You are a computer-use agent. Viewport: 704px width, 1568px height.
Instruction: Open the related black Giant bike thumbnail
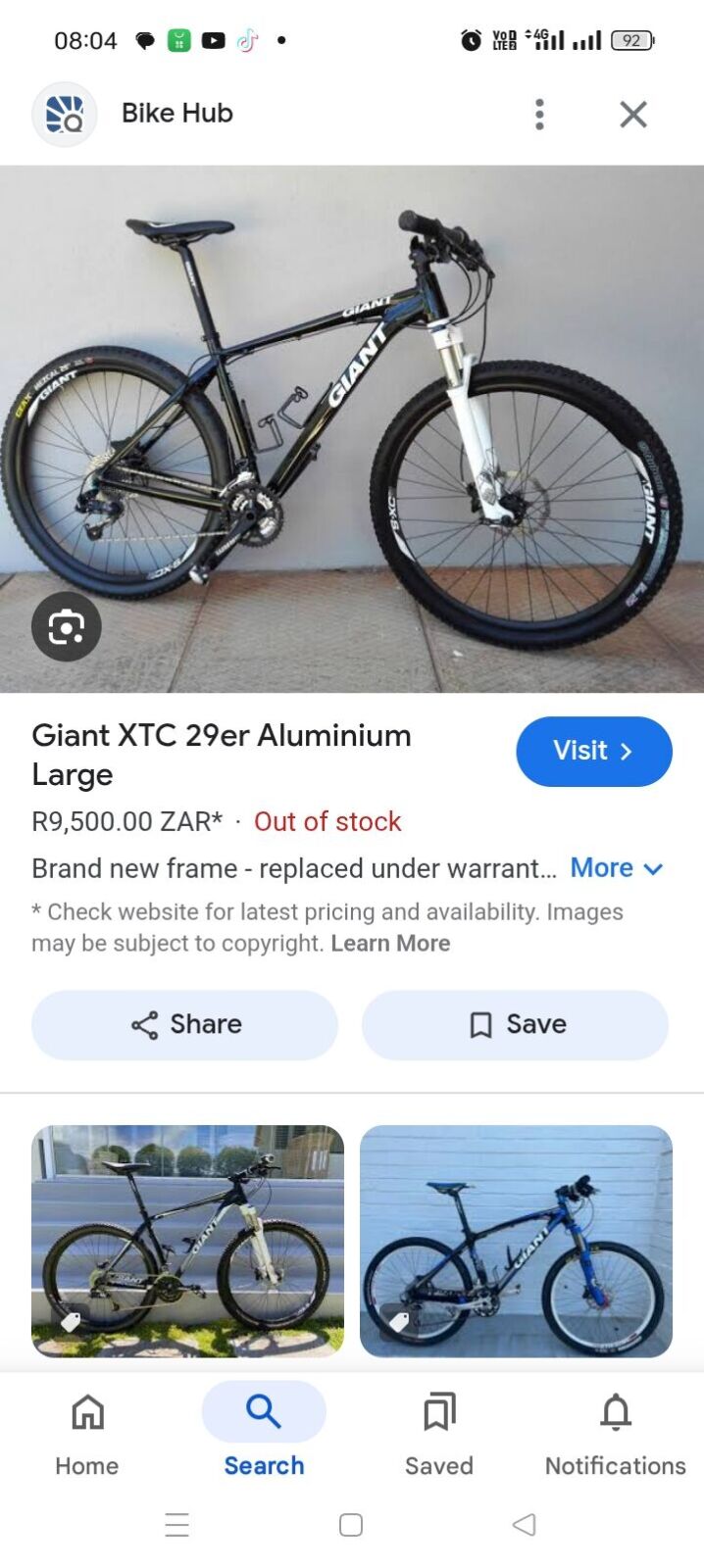pos(187,1241)
